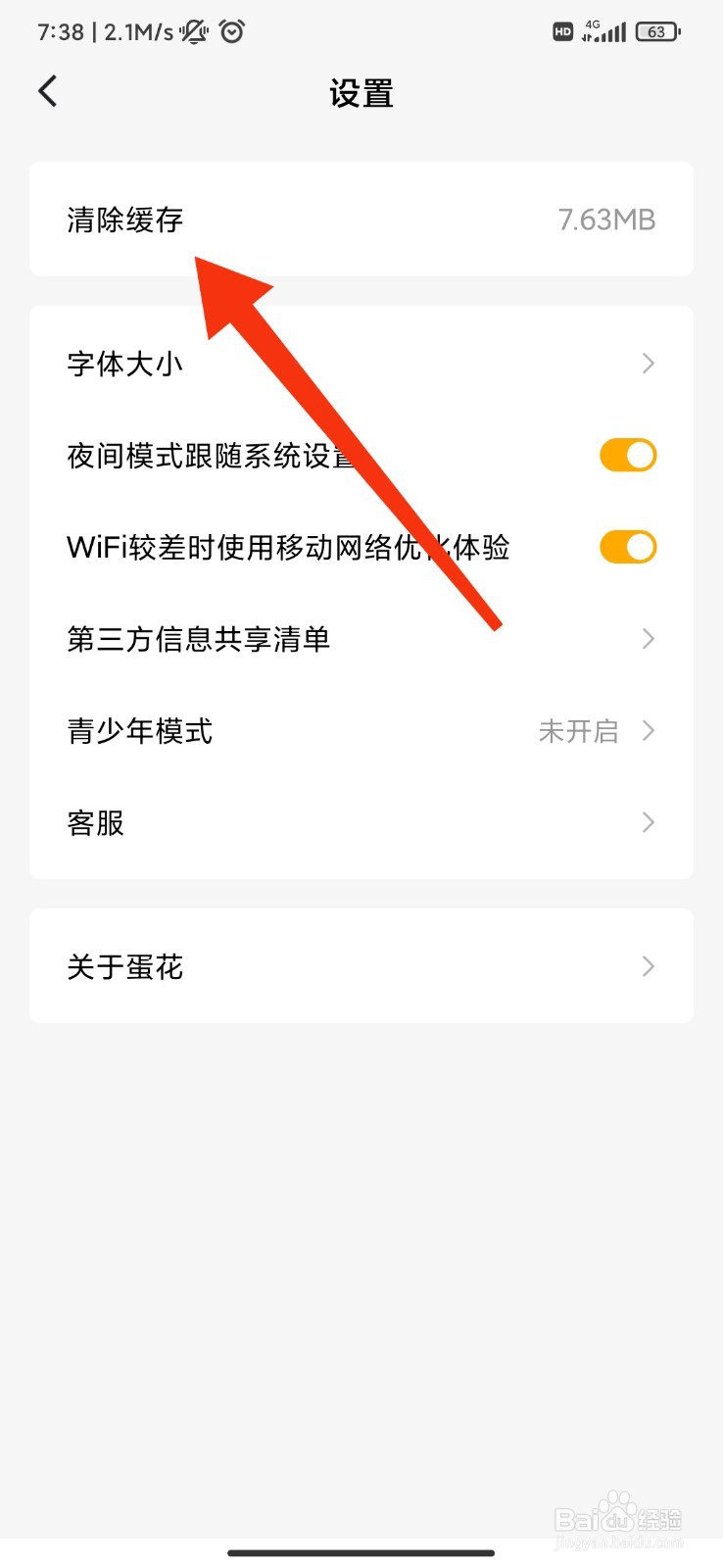Expand 字体大小 options via its chevron
Viewport: 723px width, 1568px height.
pyautogui.click(x=648, y=363)
